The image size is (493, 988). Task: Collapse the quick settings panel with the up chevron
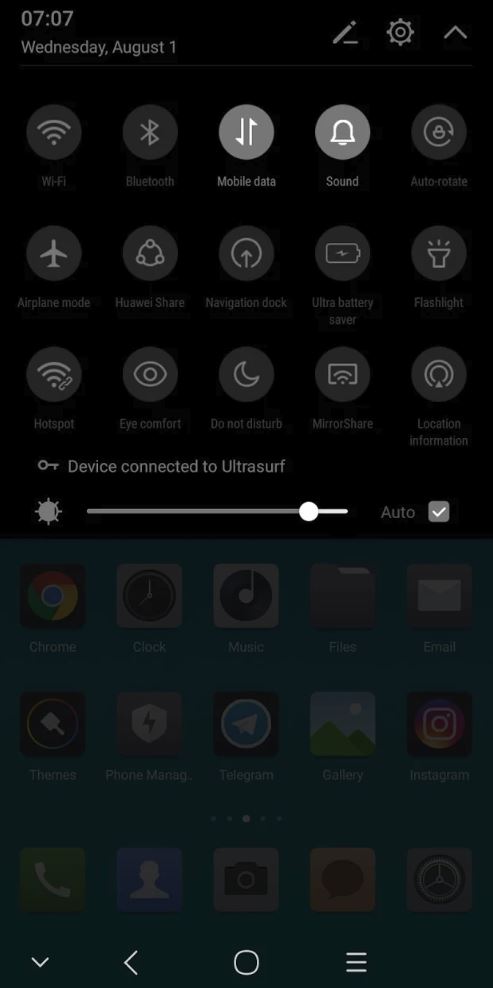tap(455, 32)
